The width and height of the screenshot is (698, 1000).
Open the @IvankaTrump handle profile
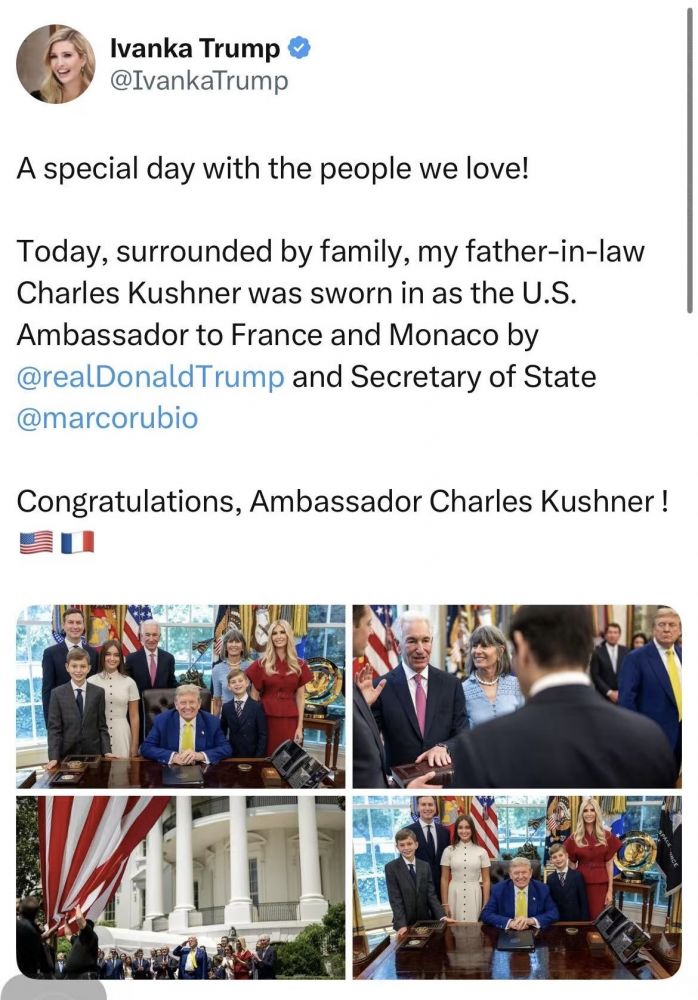point(198,81)
